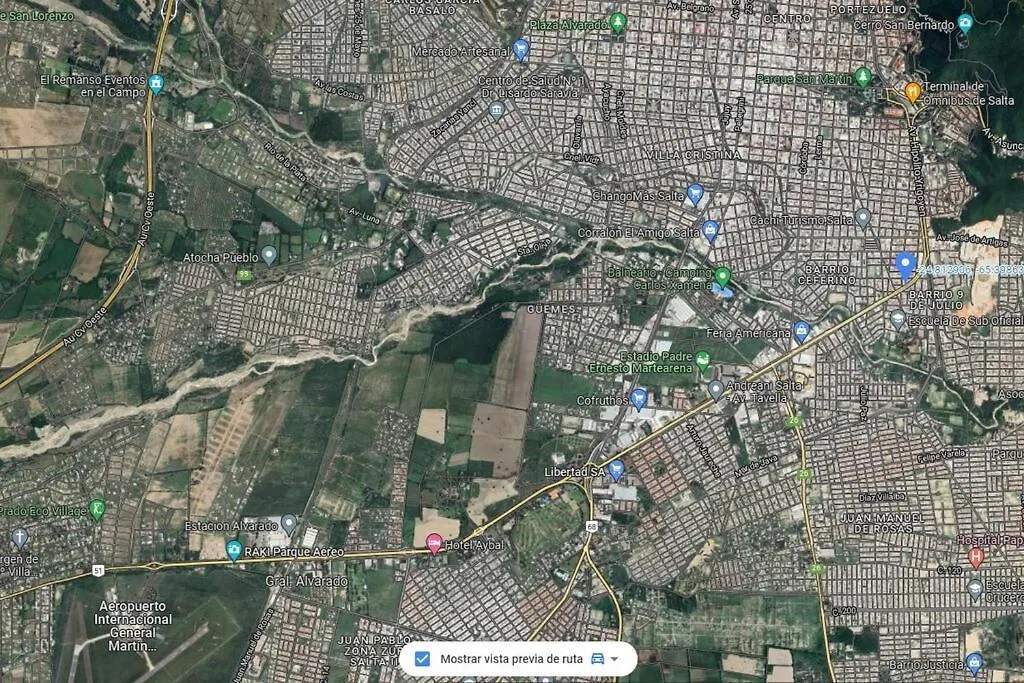Select the Cerro San Bernardo marker
The image size is (1024, 683).
click(x=964, y=23)
